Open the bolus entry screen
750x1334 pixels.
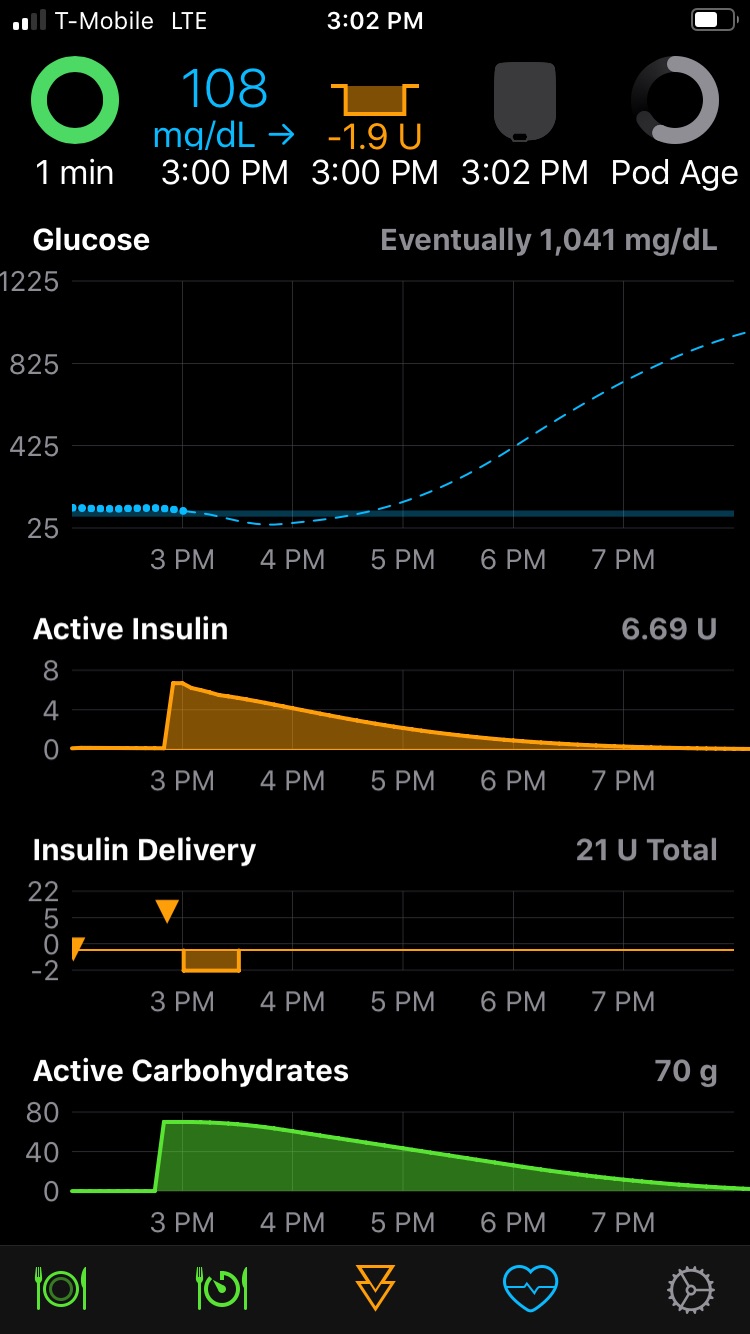[x=375, y=1286]
